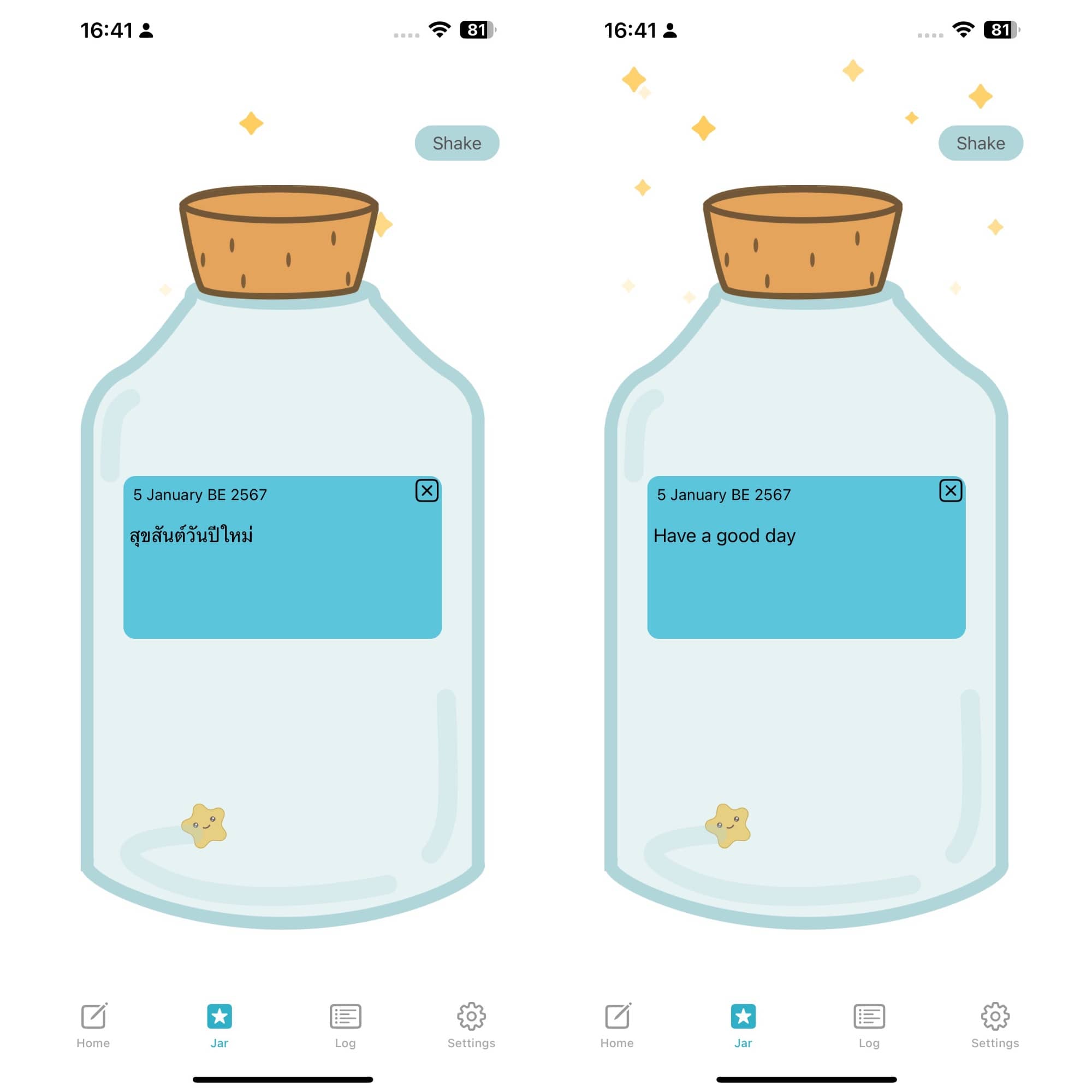Viewport: 1092px width, 1092px height.
Task: Go to Home tab on the 'Have a good day' screen
Action: (616, 1025)
